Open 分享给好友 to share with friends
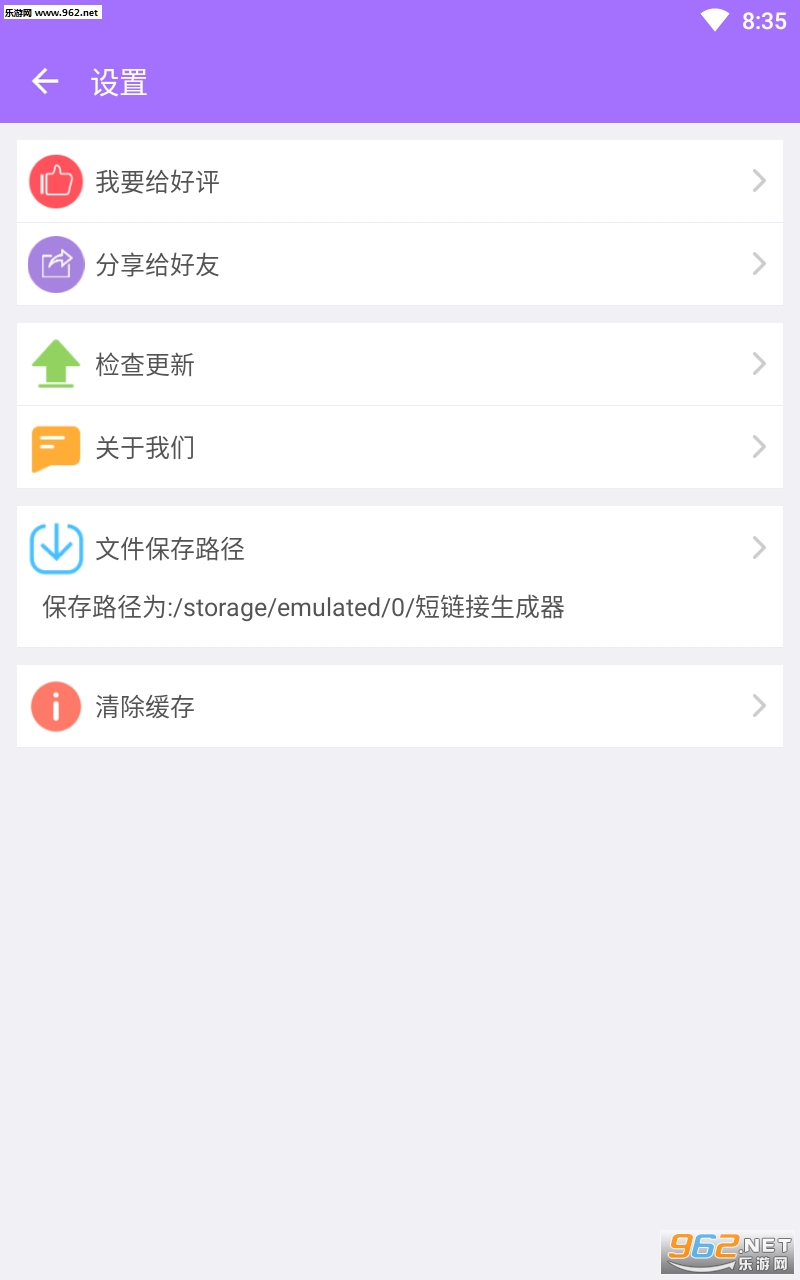Screen dimensions: 800x1280 (400, 264)
